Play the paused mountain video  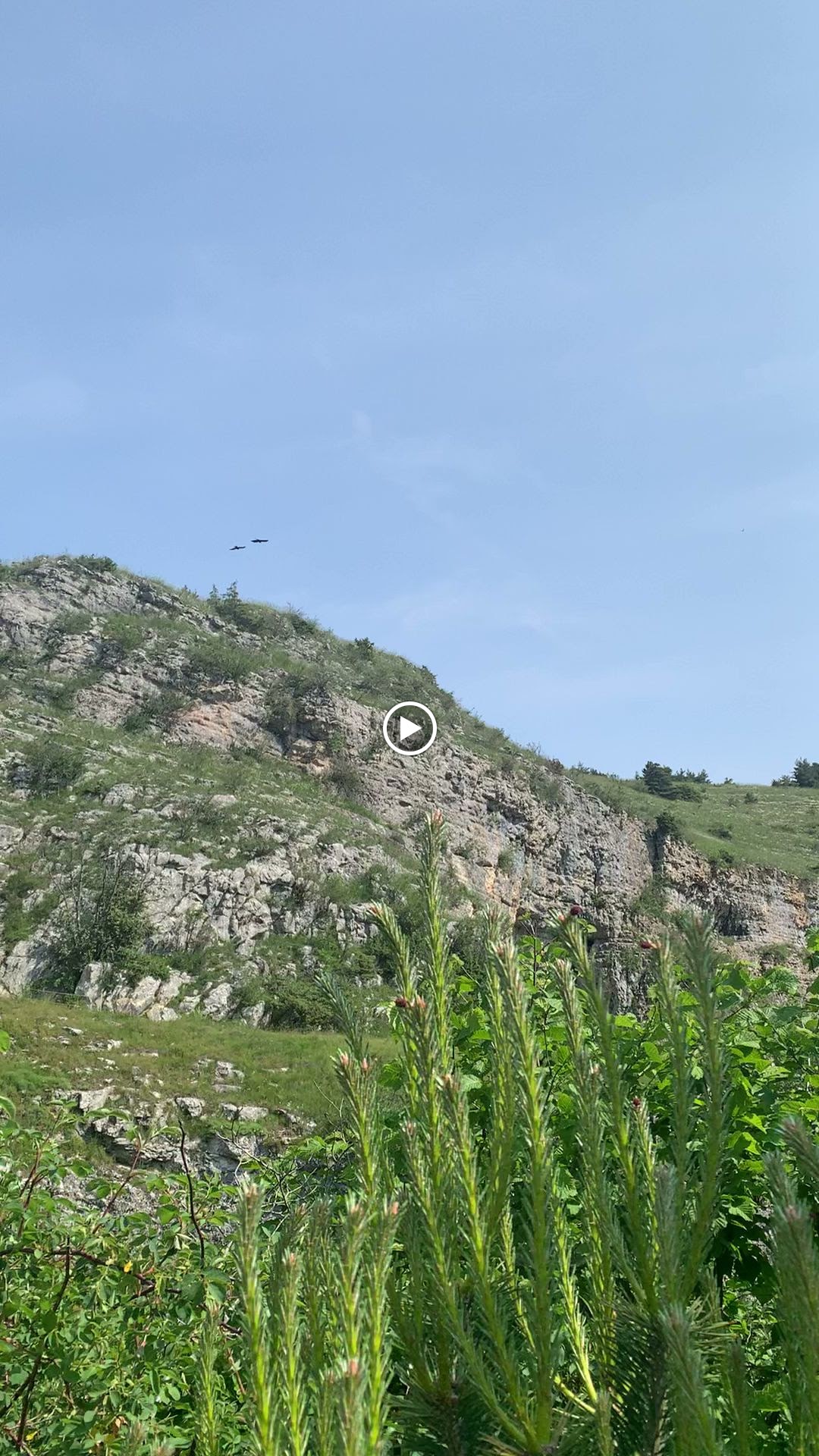[409, 729]
